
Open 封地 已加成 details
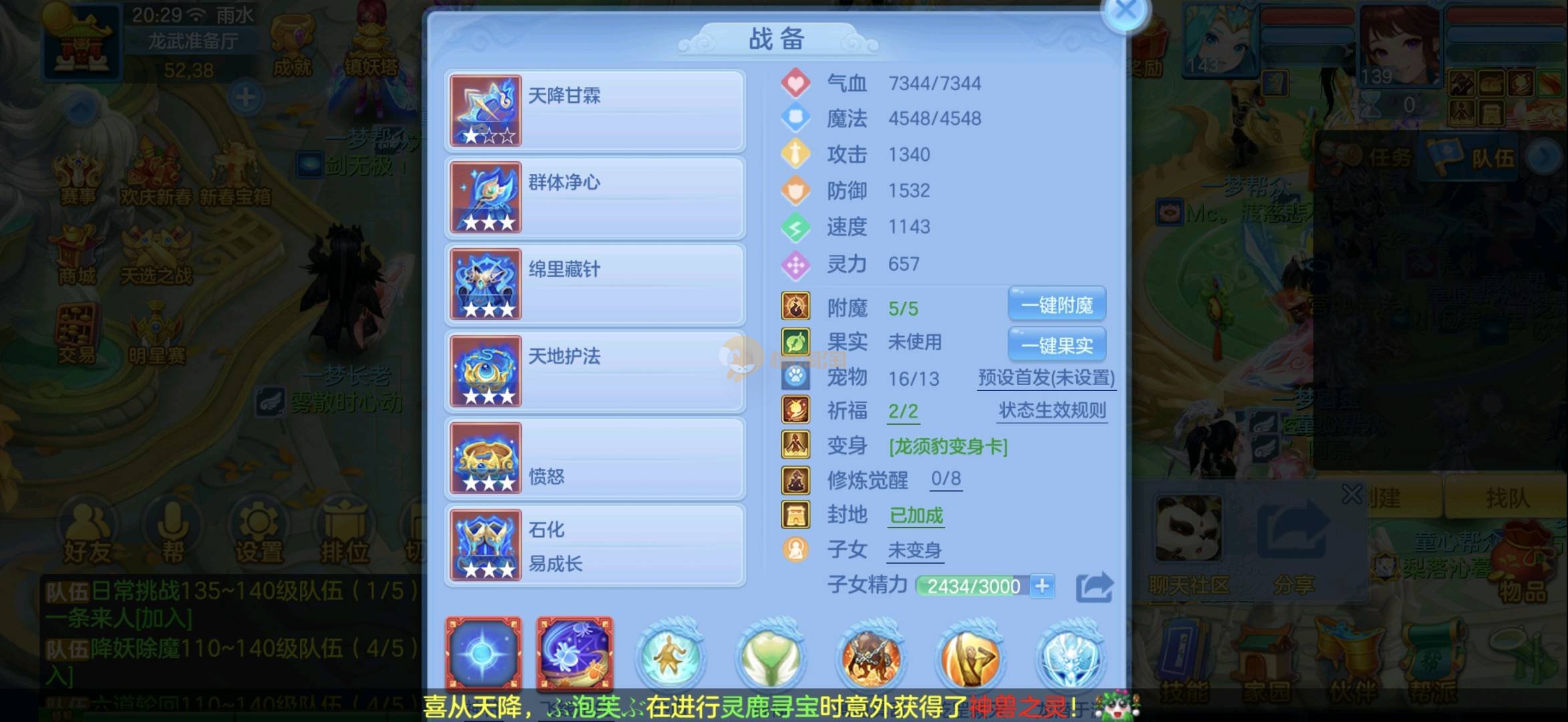(x=916, y=515)
